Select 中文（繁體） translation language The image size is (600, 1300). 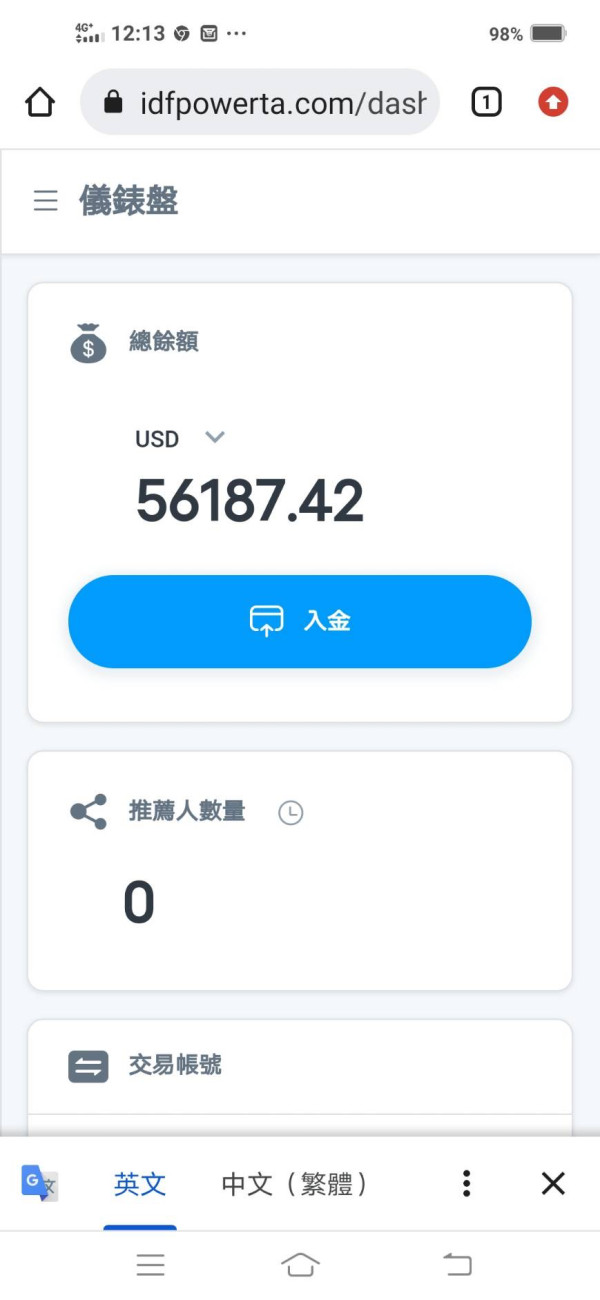point(297,1185)
